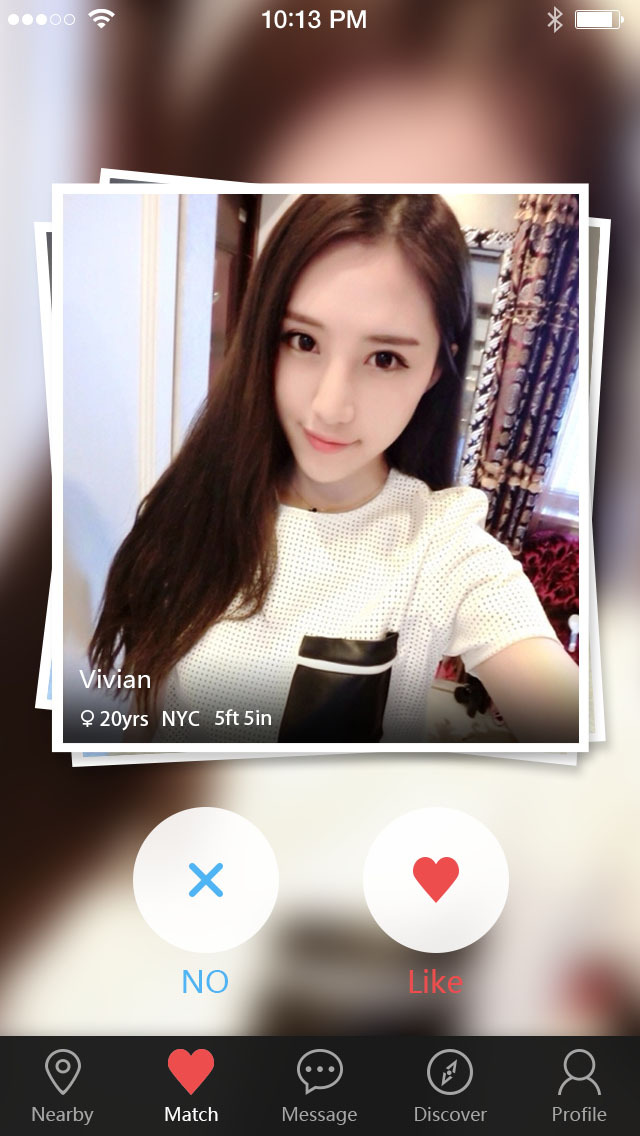Open the Discover tab
Viewport: 640px width, 1136px height.
pos(450,1086)
